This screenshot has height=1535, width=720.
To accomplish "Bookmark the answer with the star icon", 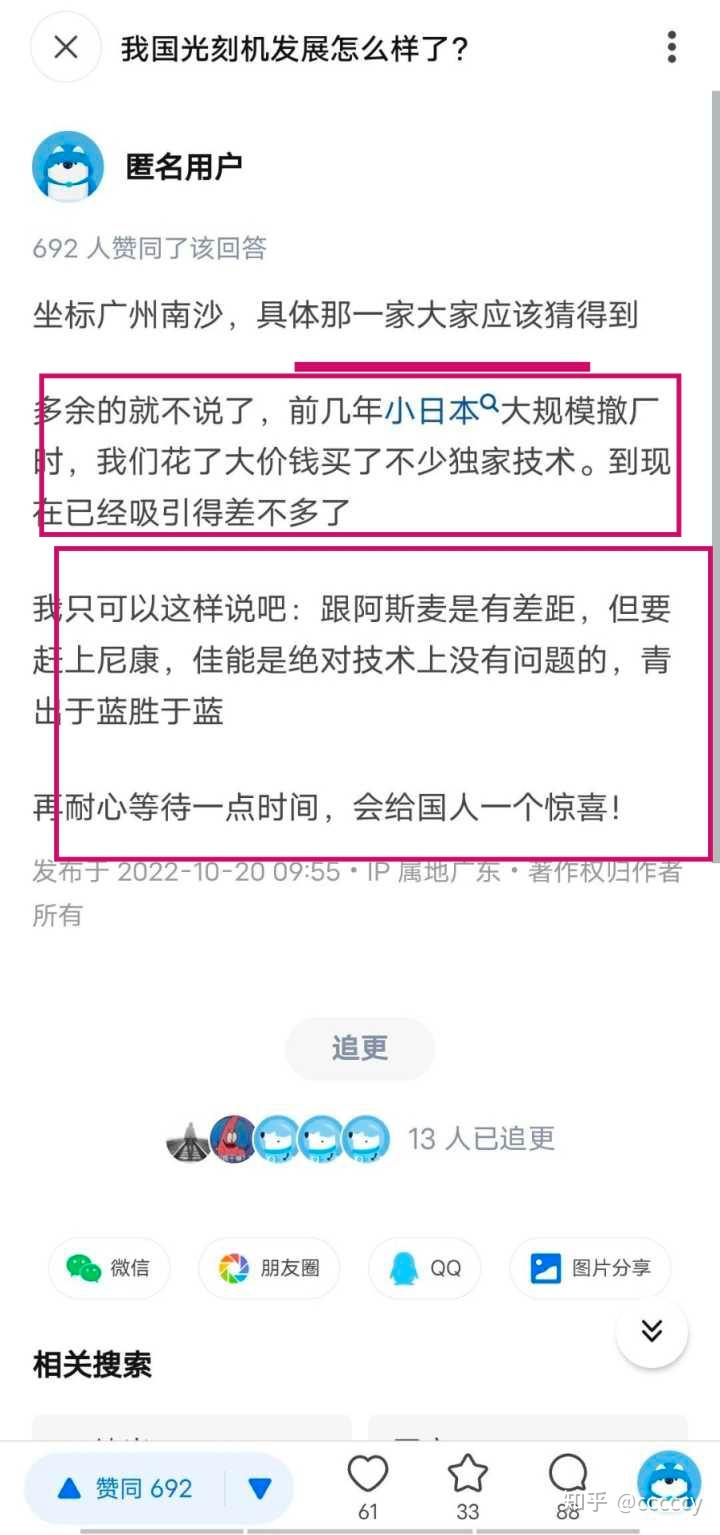I will [x=467, y=1486].
